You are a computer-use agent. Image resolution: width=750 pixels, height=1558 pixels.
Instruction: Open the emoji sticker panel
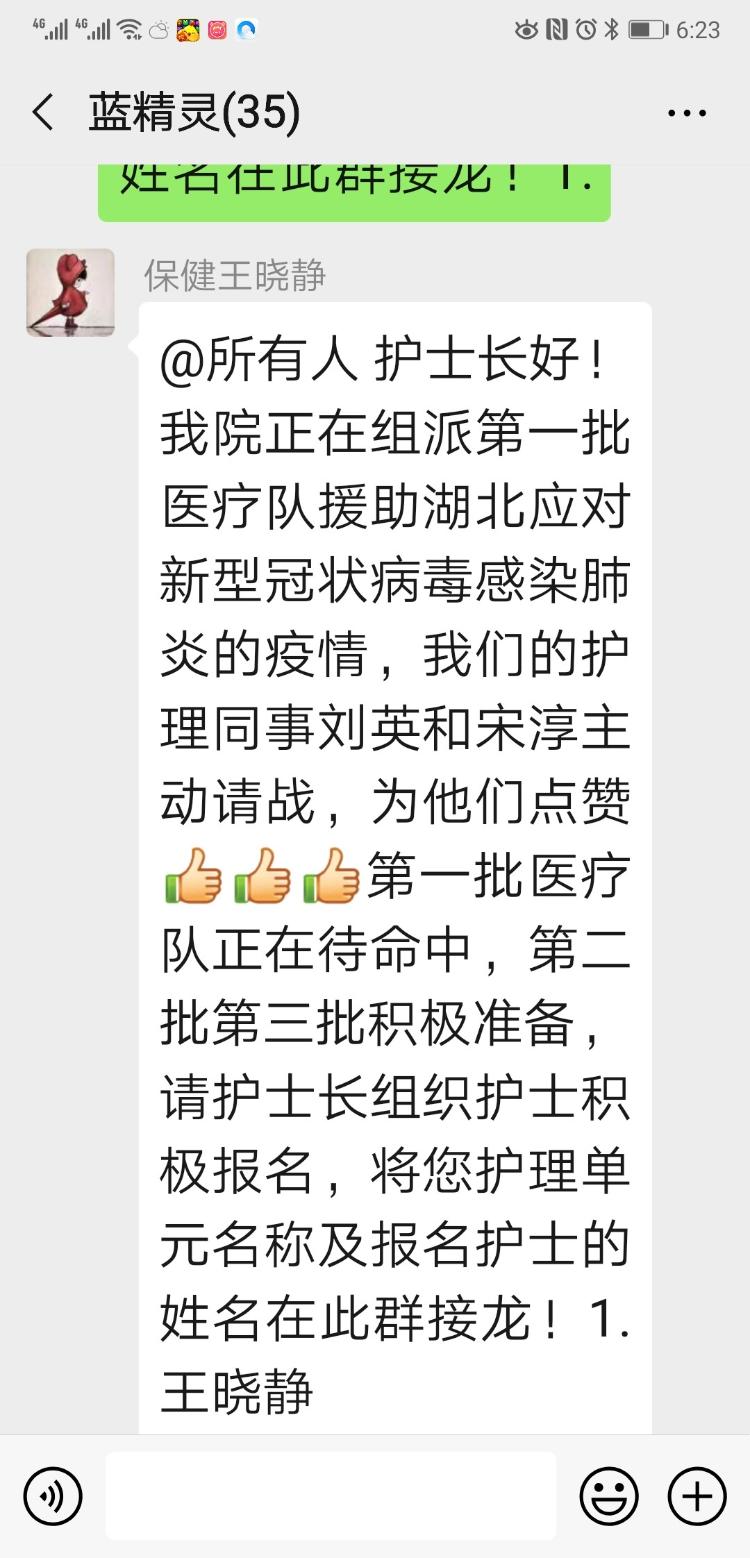point(608,1496)
